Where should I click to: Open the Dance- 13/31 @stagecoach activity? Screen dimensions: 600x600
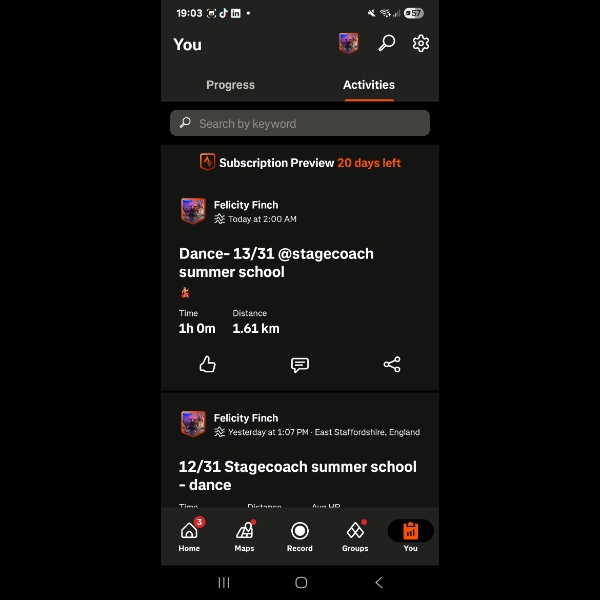pos(277,262)
